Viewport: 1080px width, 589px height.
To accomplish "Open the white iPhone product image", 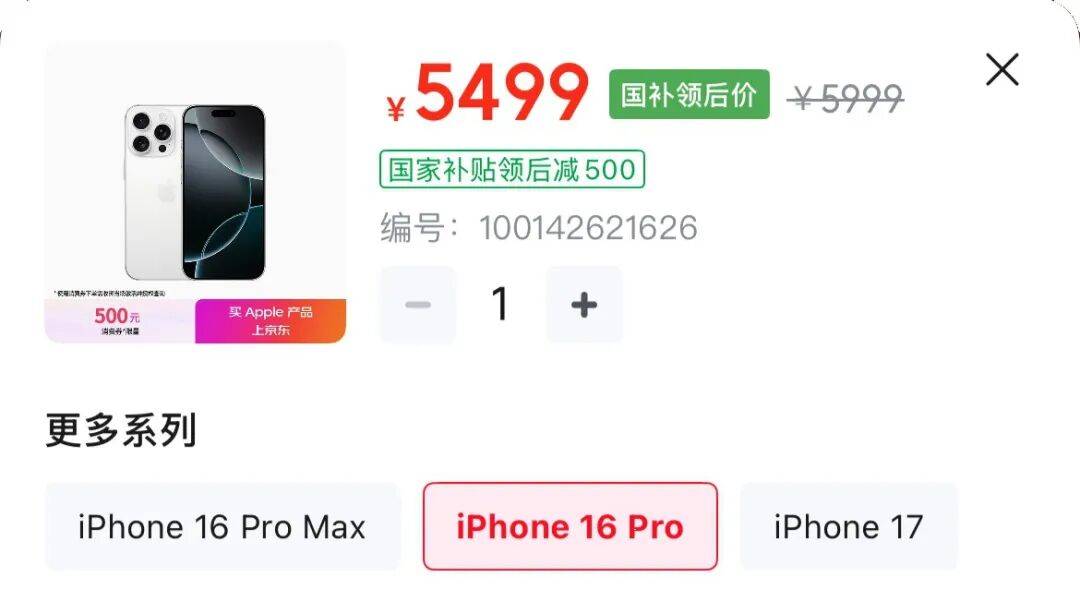I will (195, 193).
